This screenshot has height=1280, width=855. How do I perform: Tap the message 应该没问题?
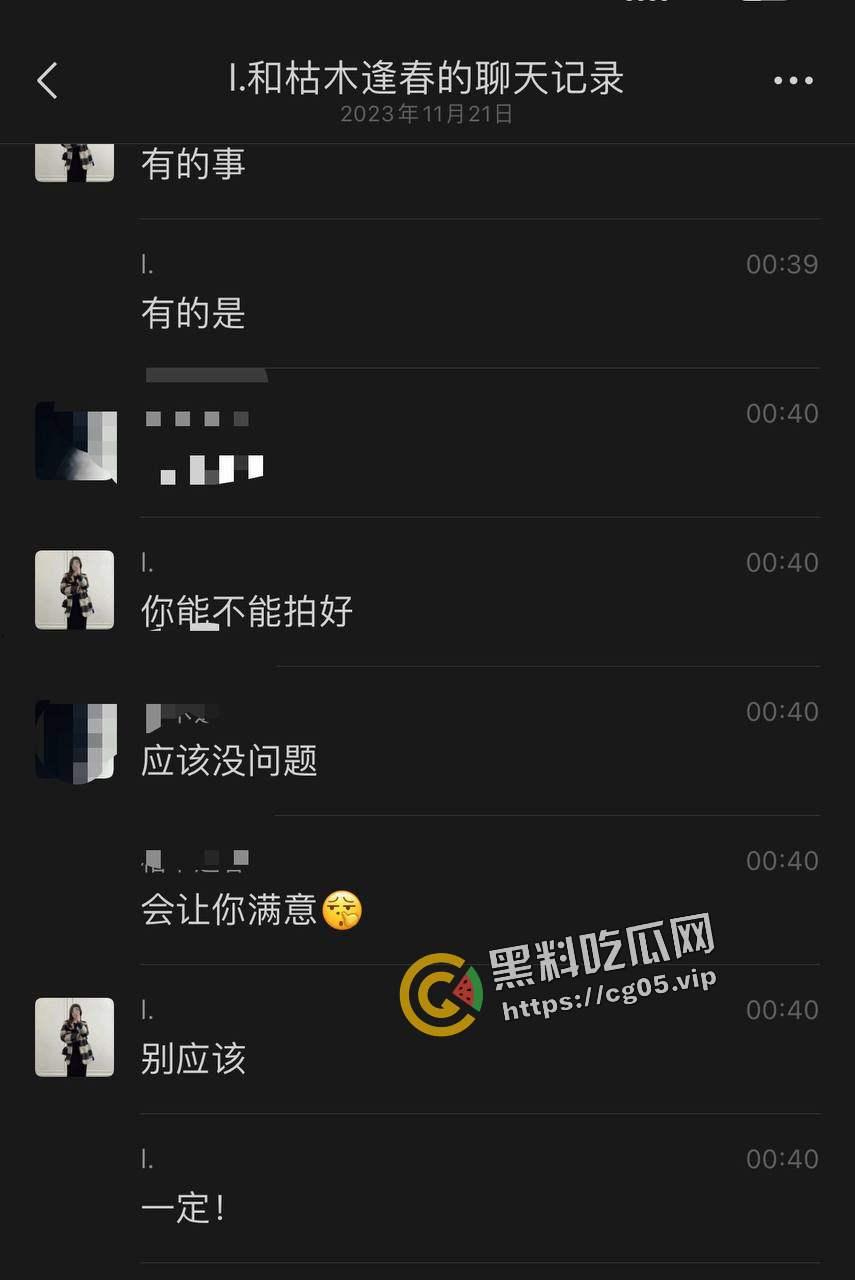point(229,761)
